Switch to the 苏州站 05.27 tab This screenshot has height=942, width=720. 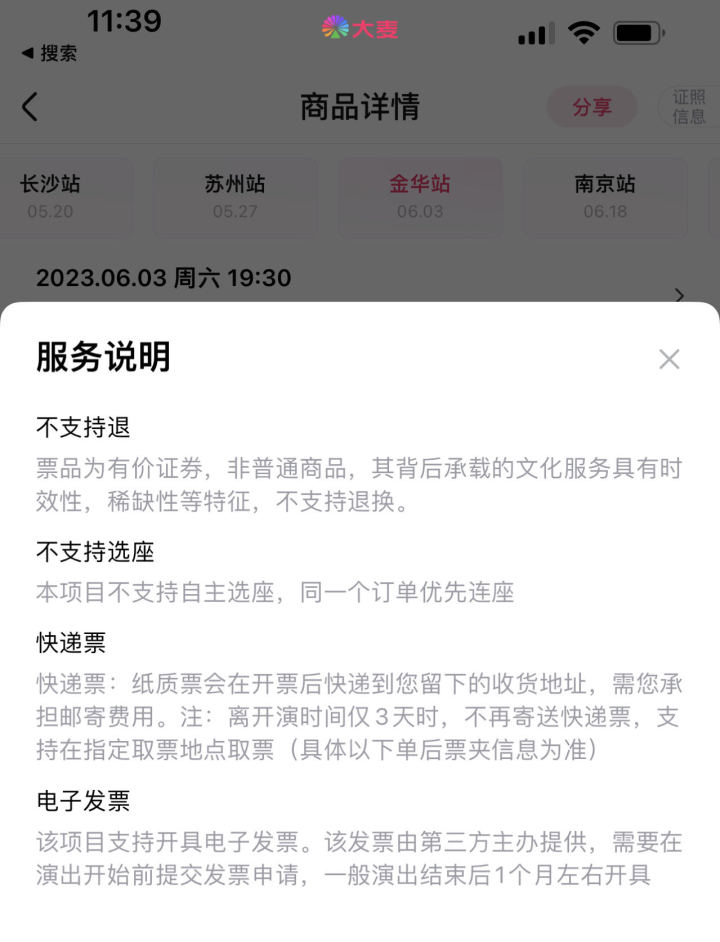(235, 196)
